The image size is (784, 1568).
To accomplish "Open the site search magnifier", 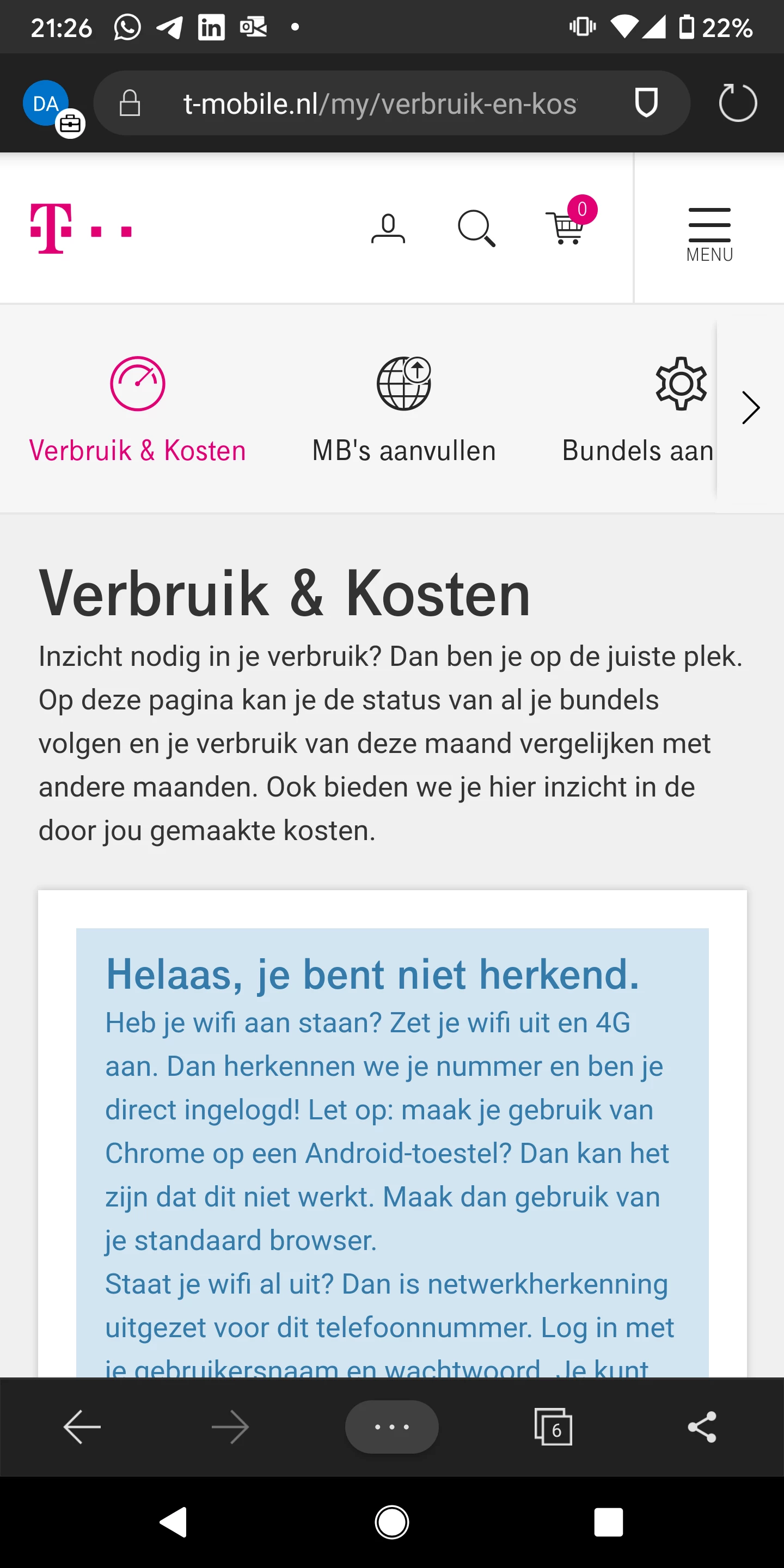I will (476, 228).
